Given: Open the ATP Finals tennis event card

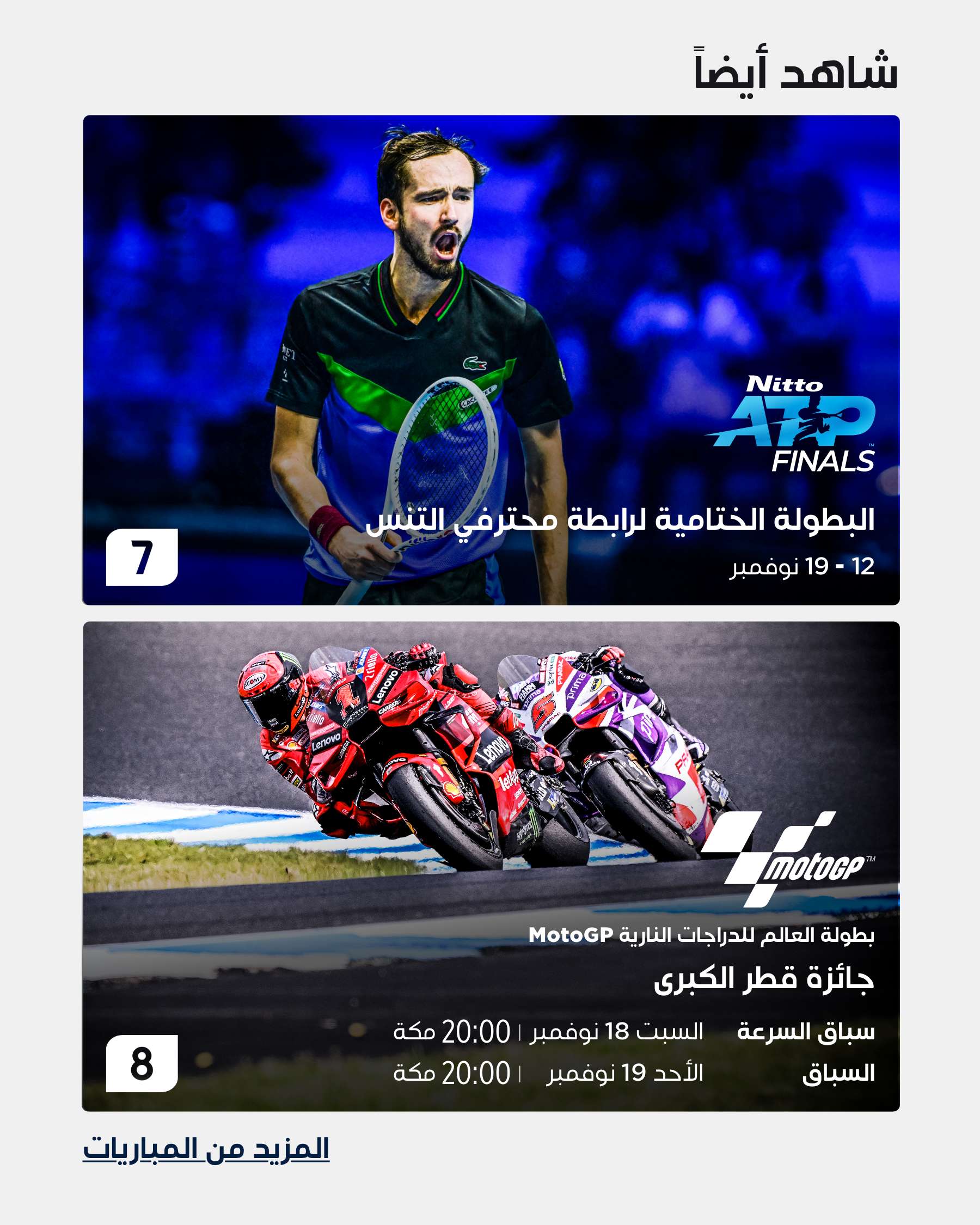Looking at the screenshot, I should tap(492, 358).
